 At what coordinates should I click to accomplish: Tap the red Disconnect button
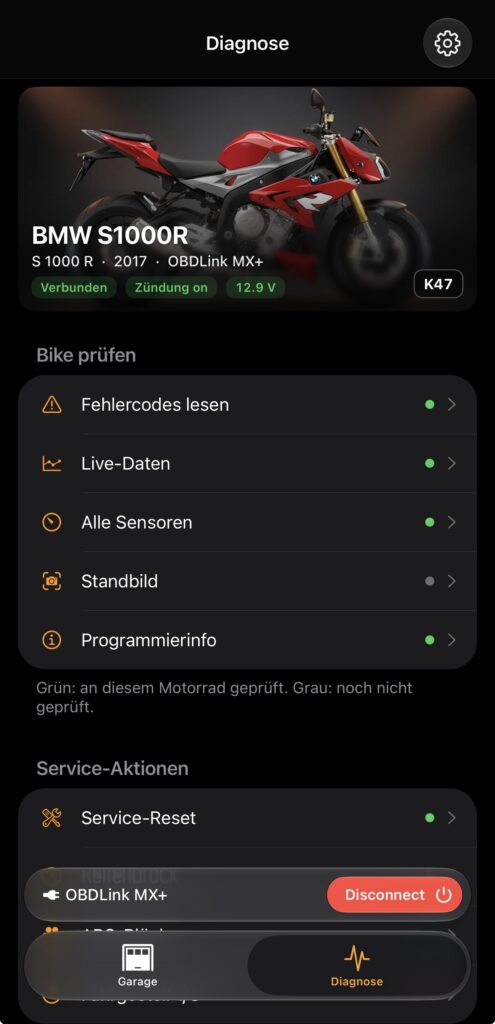coord(394,895)
